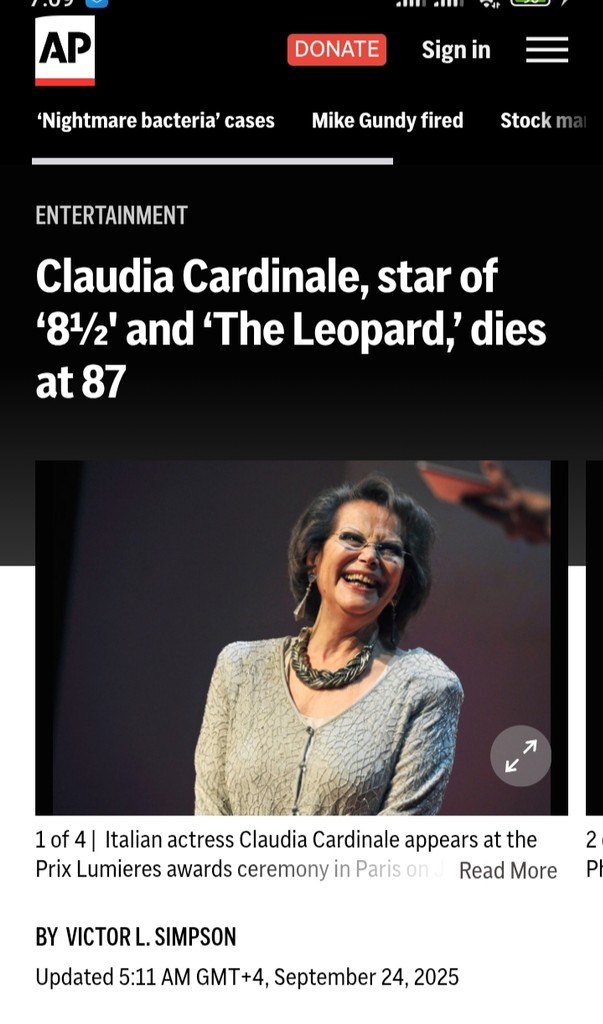This screenshot has width=603, height=1024.
Task: Expand the photo to fullscreen
Action: click(520, 755)
